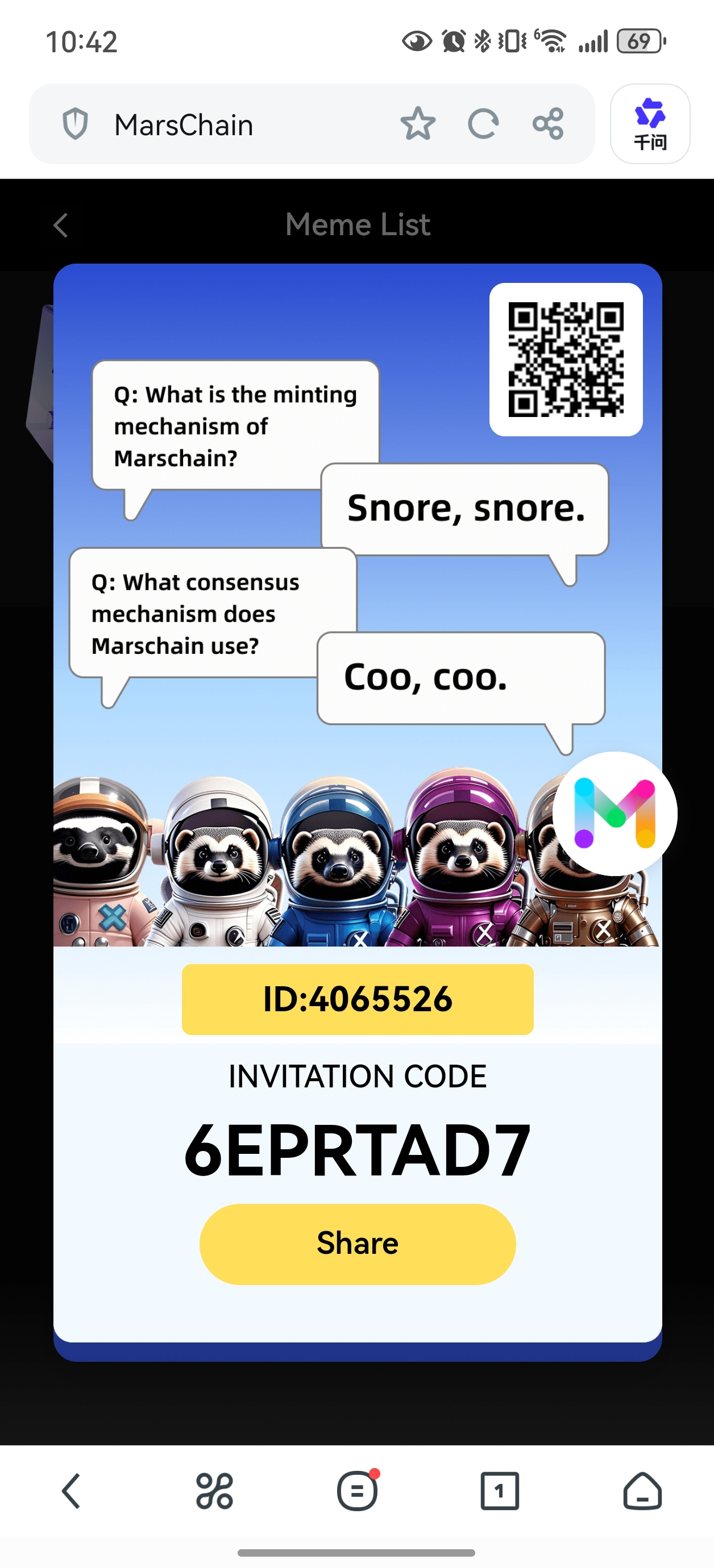Open the Qianwen assistant button
Viewport: 714px width, 1568px height.
[649, 124]
